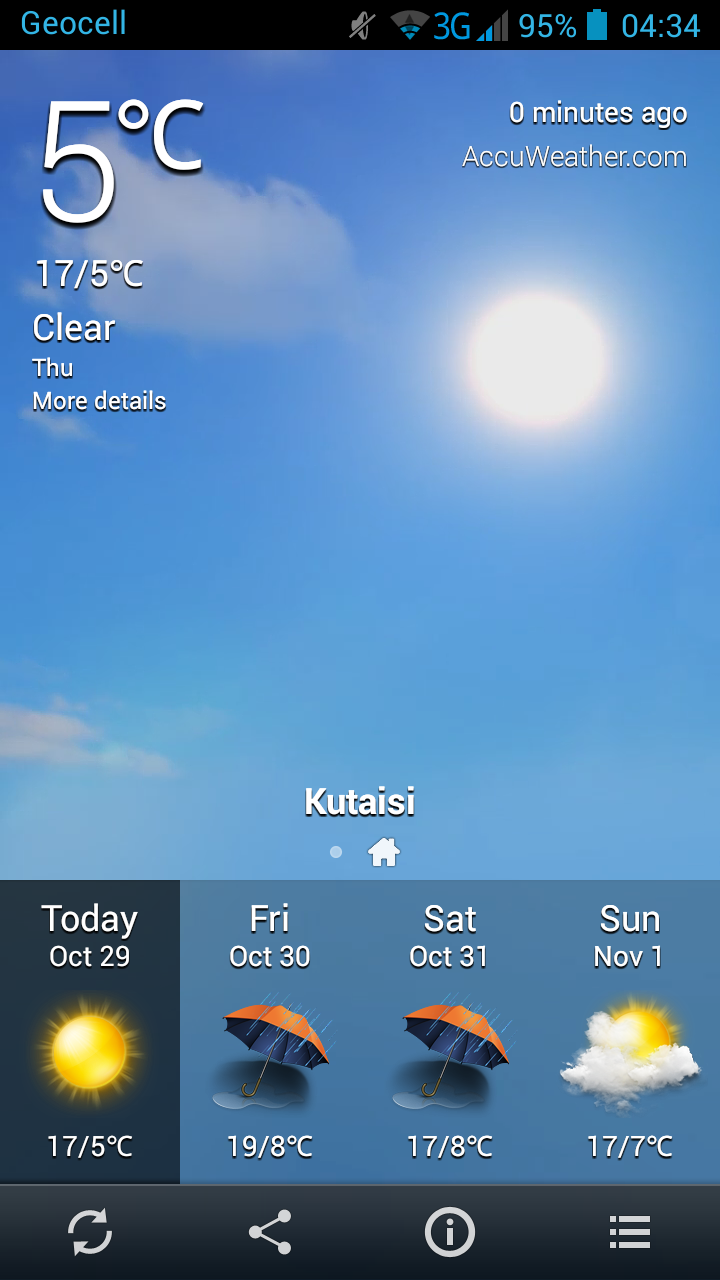Select the page indicator dot next to home
720x1280 pixels.
point(336,851)
